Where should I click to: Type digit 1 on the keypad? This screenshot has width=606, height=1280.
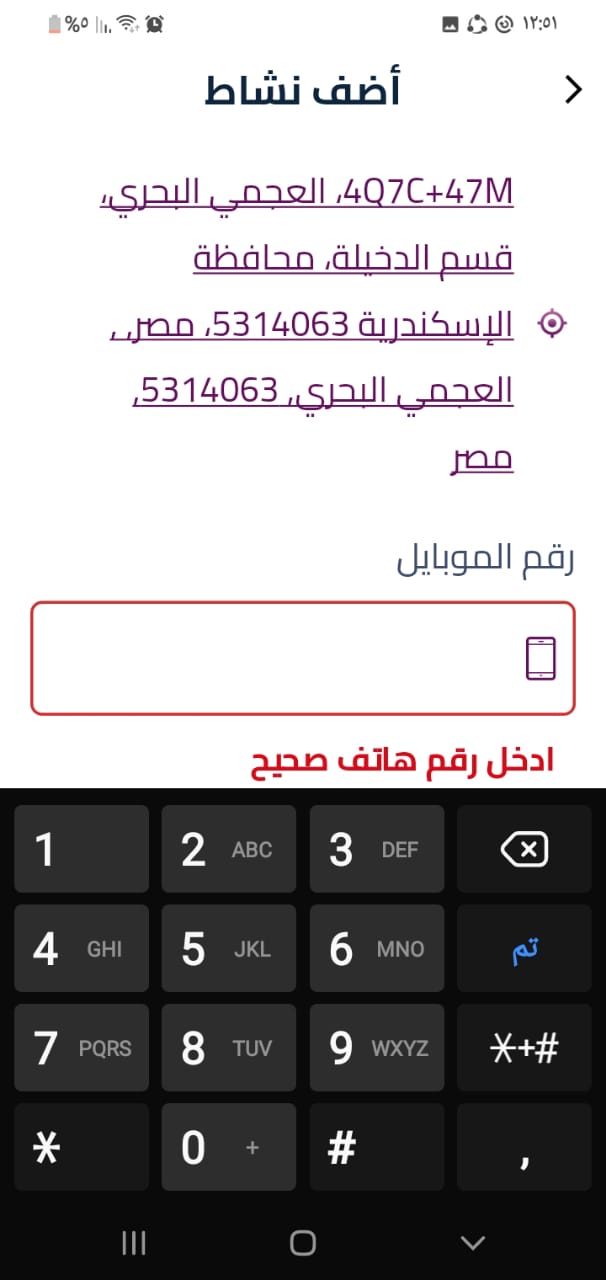click(82, 850)
